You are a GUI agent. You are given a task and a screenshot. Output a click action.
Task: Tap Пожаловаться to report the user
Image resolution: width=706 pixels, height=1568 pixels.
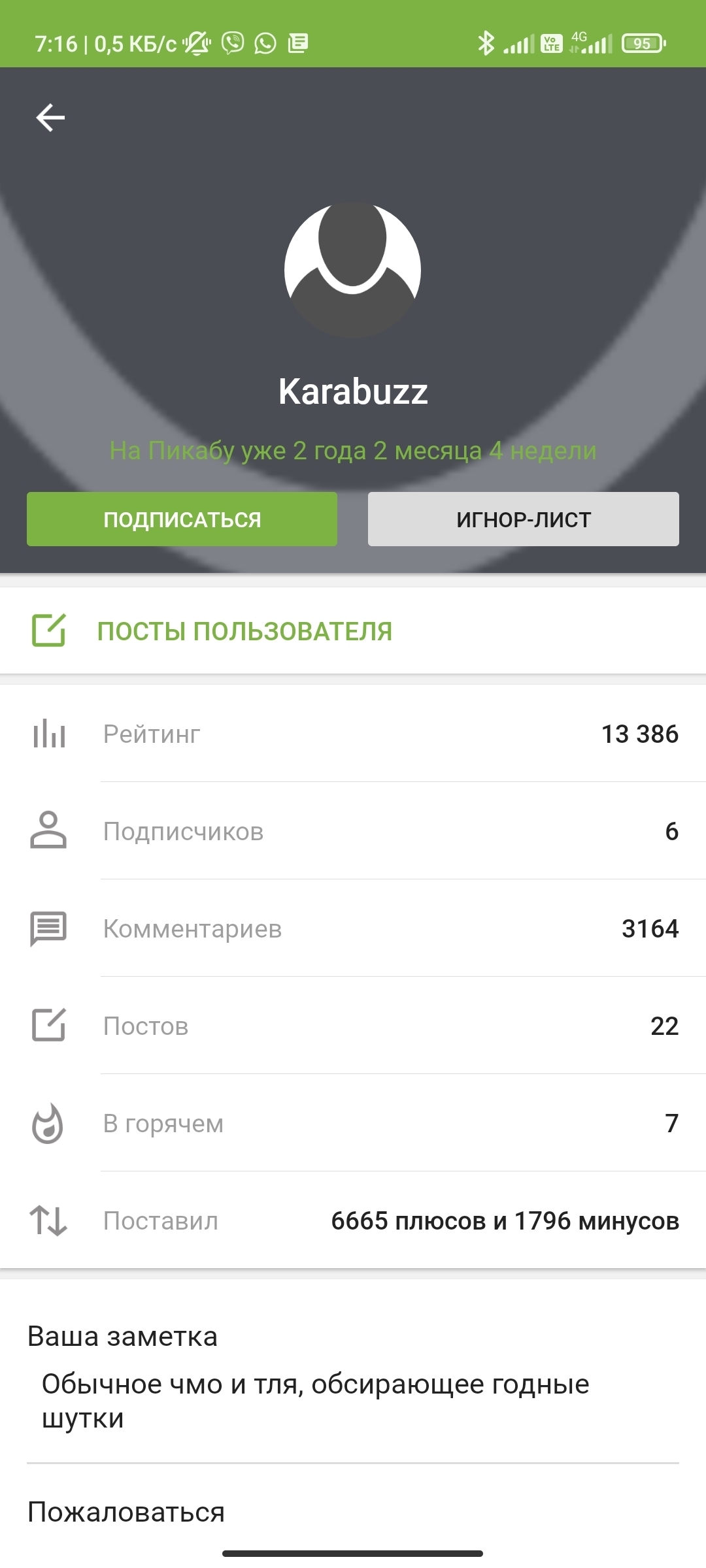click(126, 1512)
